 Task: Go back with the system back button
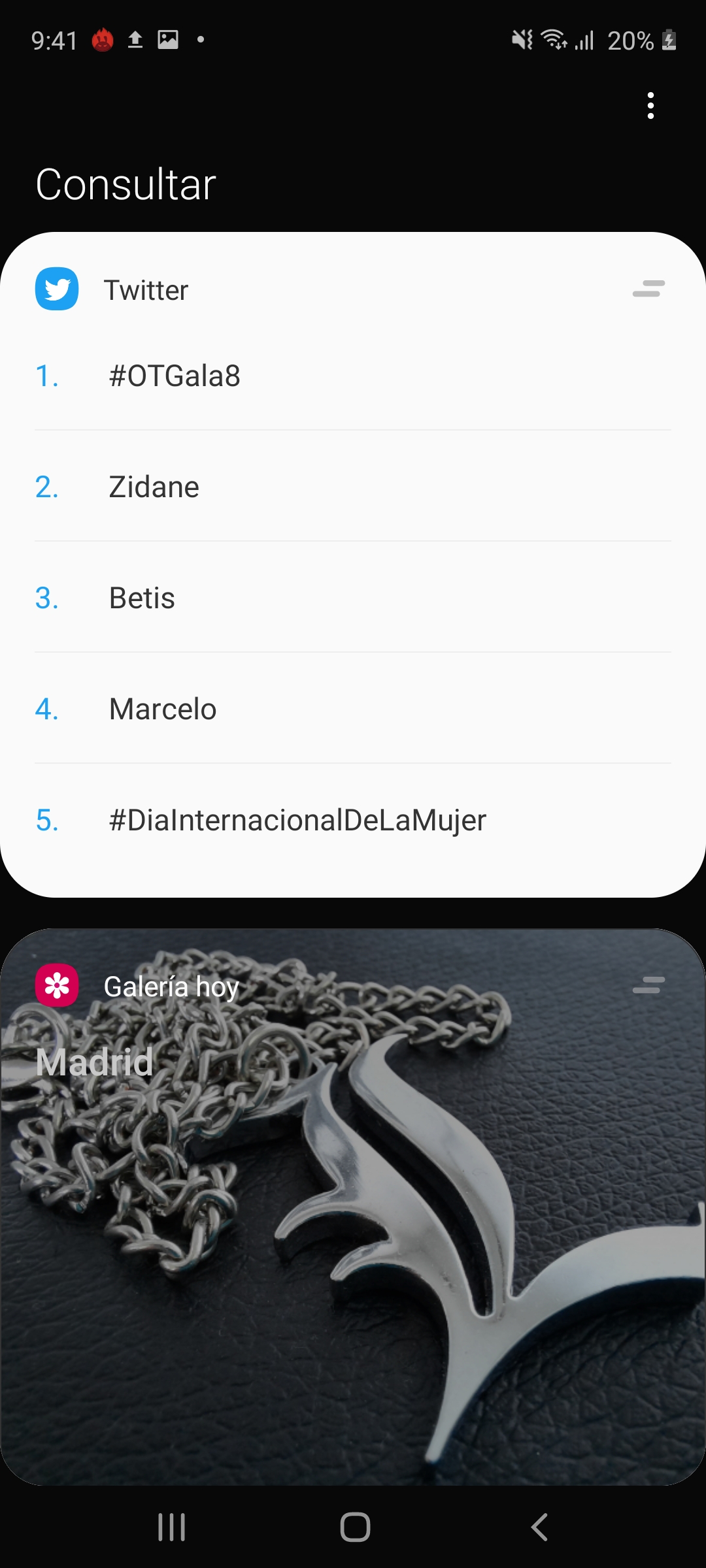pos(539,1527)
